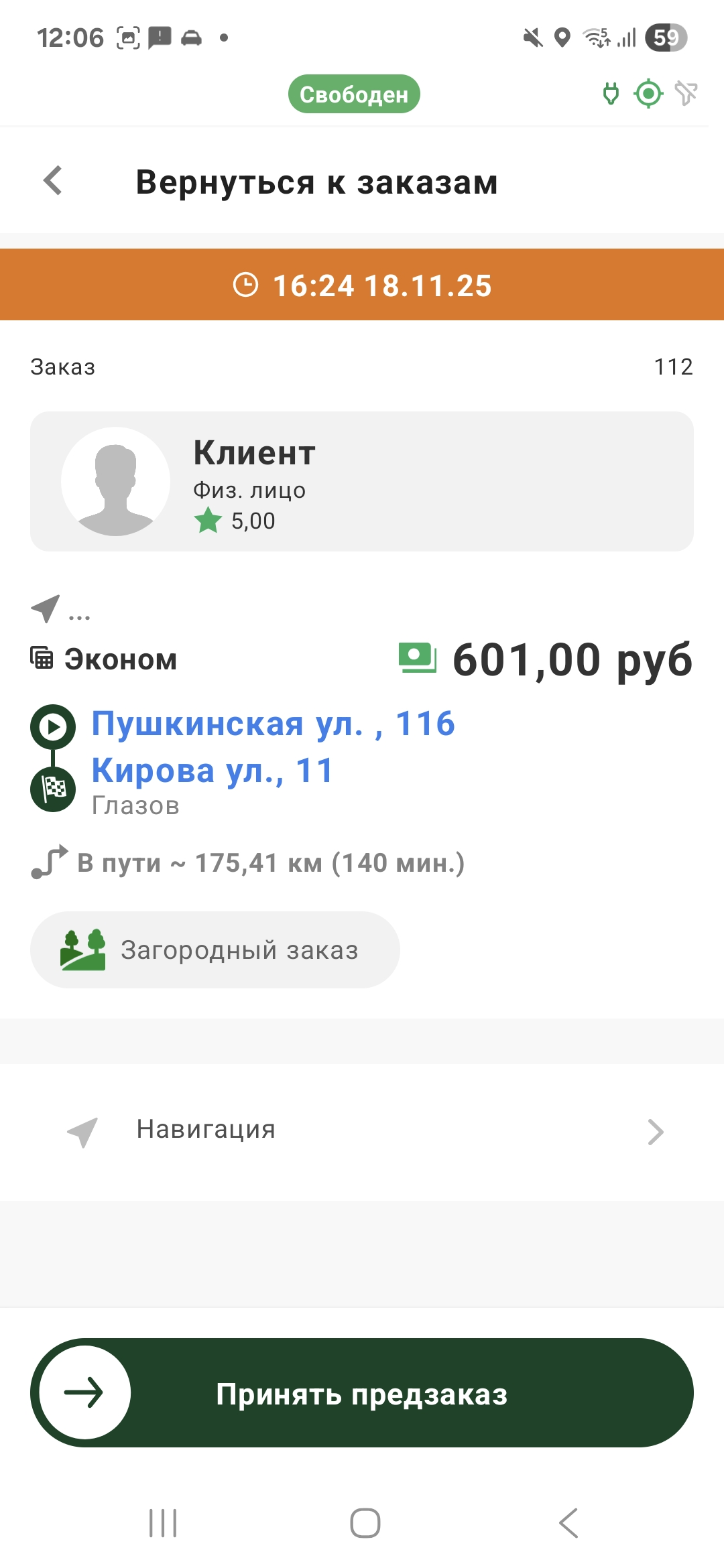This screenshot has width=724, height=1568.
Task: Go to the system home screen
Action: (x=365, y=1522)
